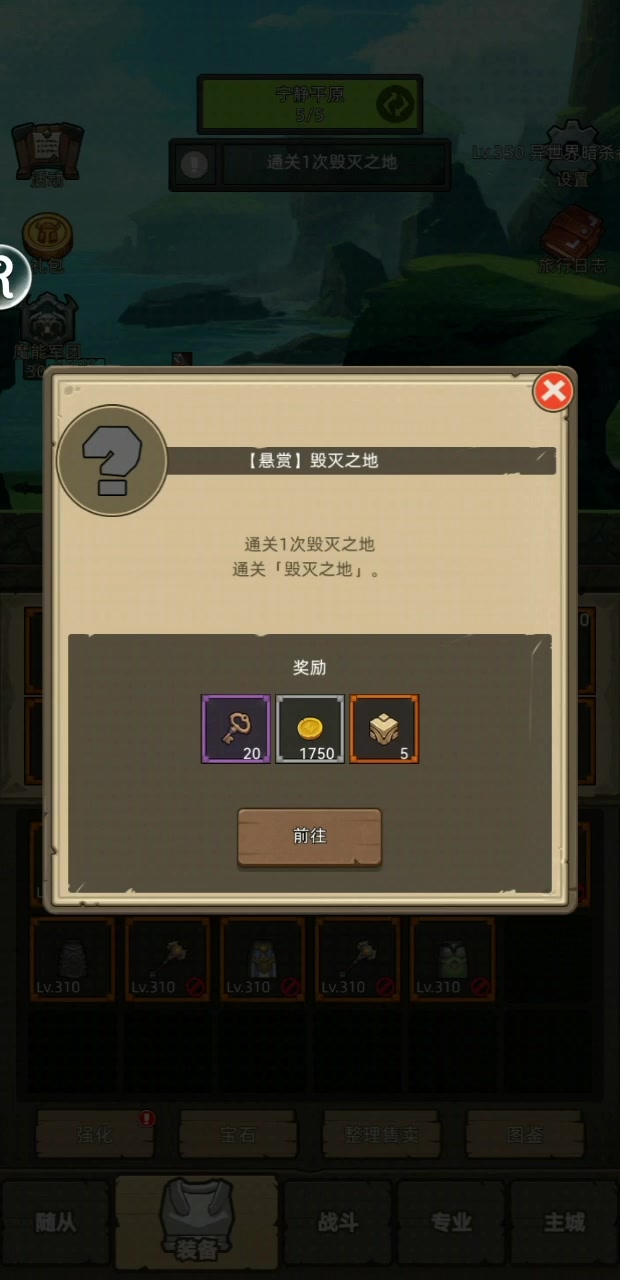This screenshot has width=620, height=1280.
Task: View the chest box reward
Action: pyautogui.click(x=384, y=729)
